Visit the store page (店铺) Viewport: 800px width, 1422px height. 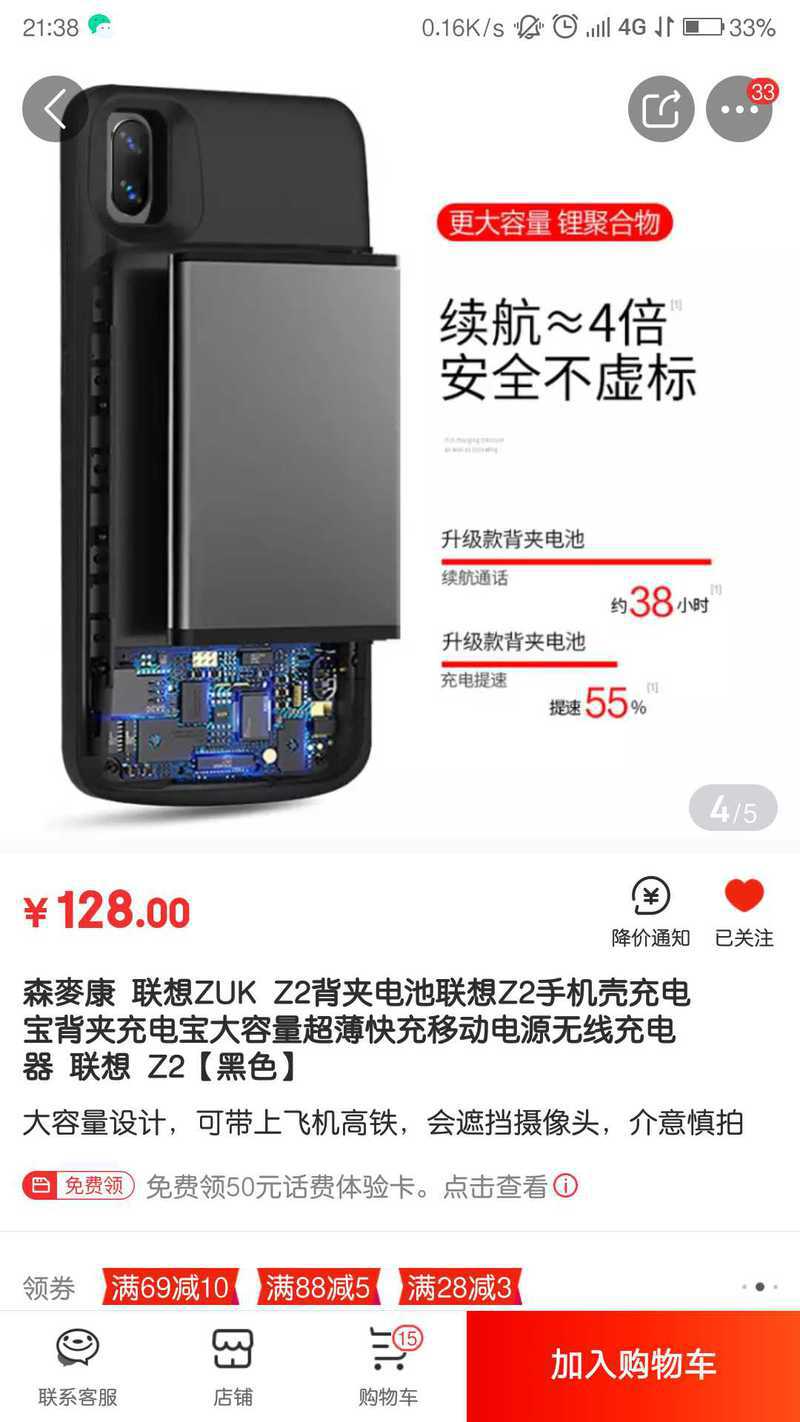[x=233, y=1367]
